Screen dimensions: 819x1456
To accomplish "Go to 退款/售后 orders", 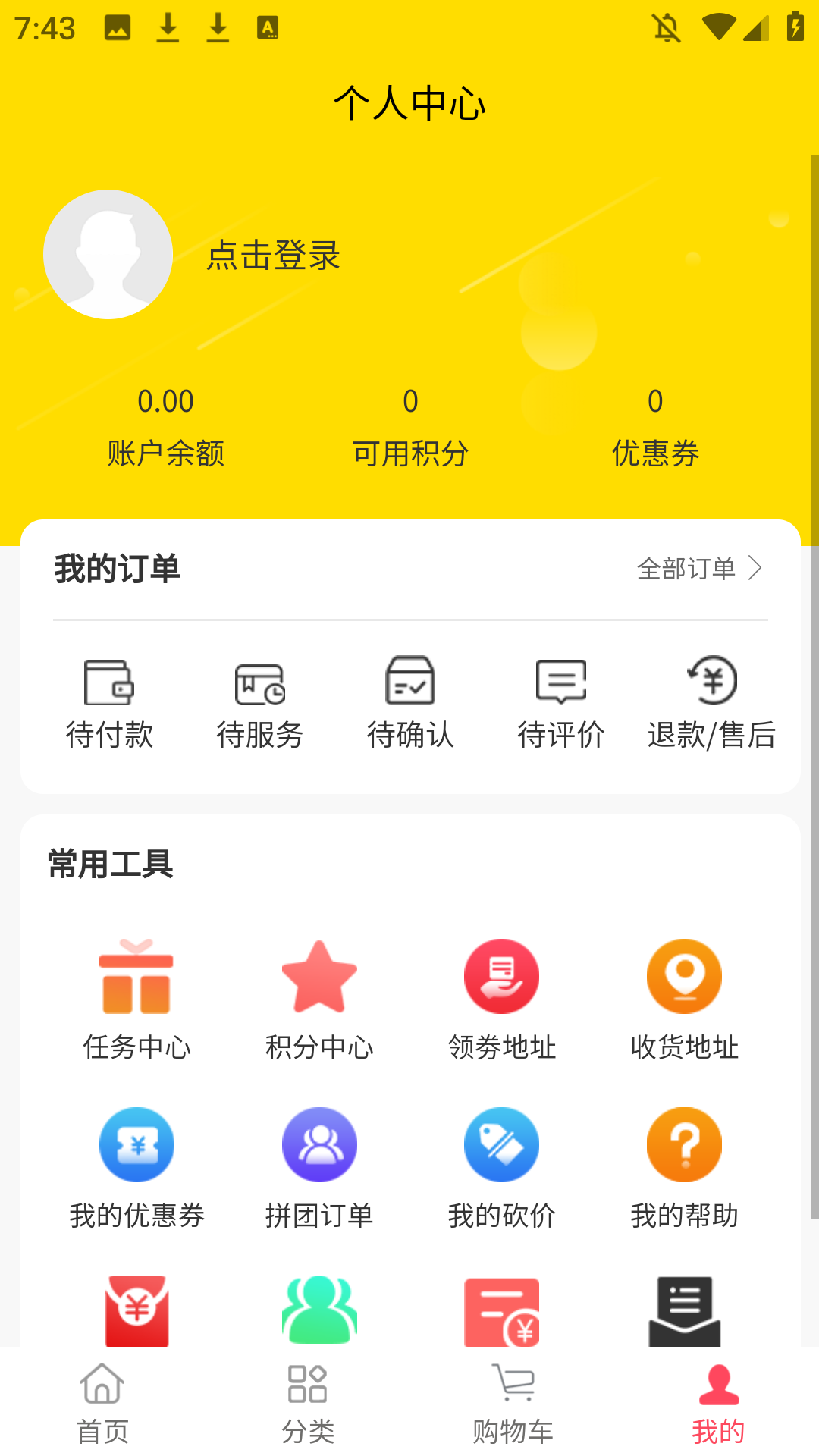I will pos(711,703).
